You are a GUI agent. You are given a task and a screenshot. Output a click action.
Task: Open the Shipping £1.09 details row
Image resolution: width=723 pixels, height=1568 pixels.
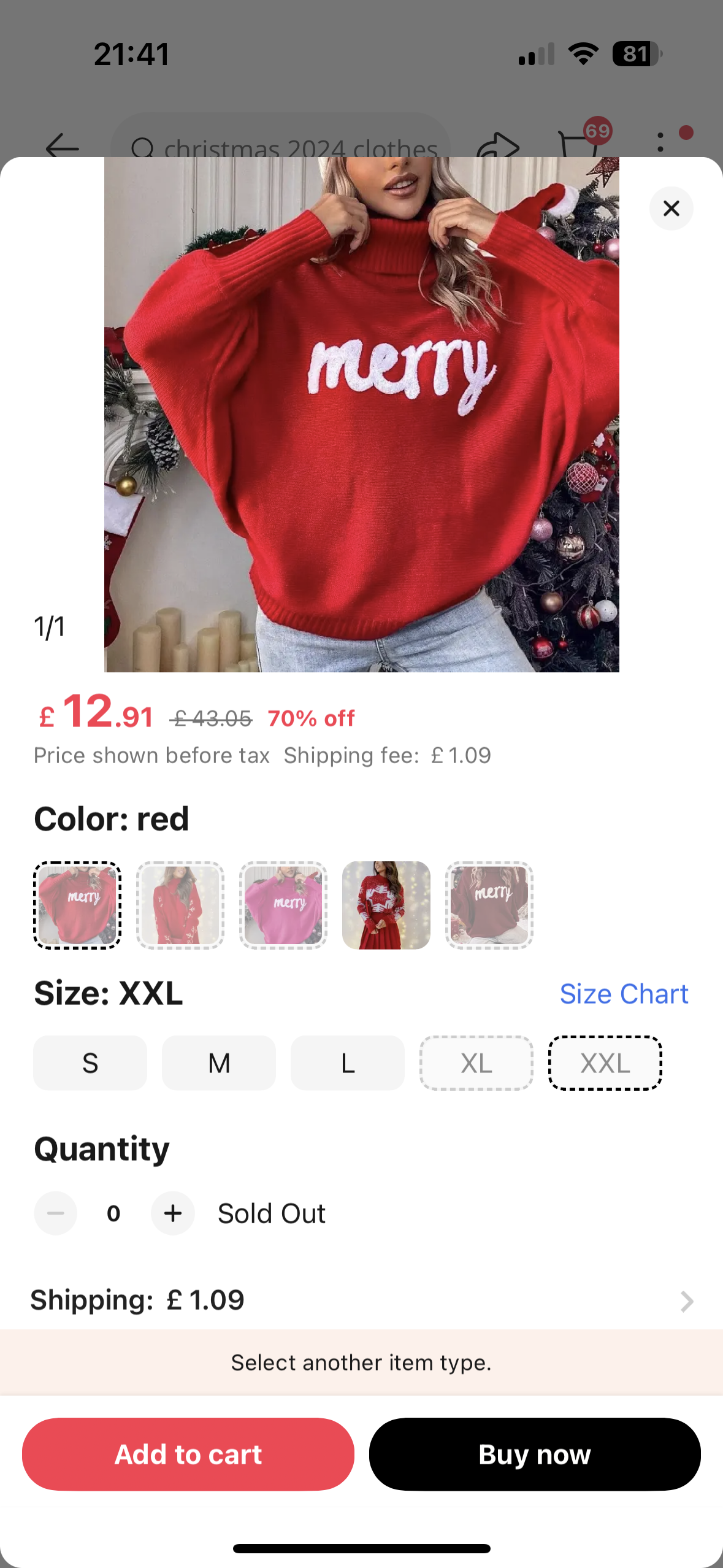pyautogui.click(x=361, y=1300)
